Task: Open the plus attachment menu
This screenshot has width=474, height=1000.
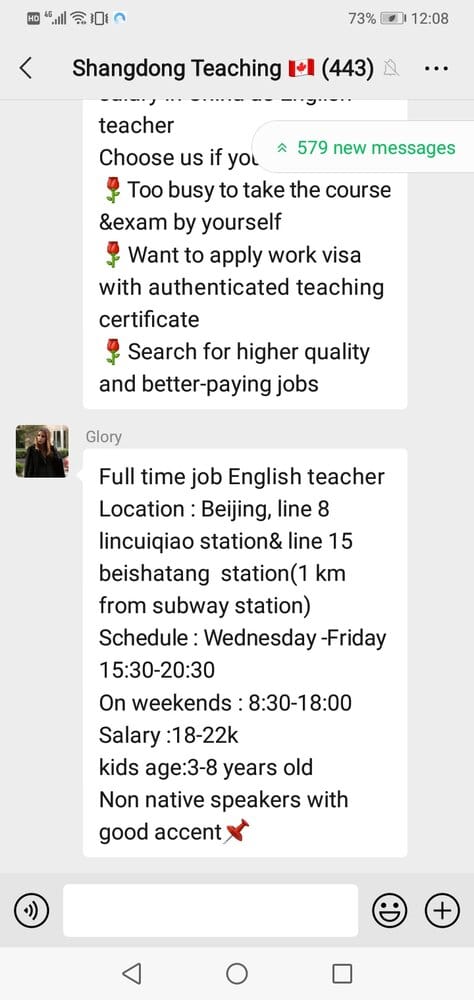Action: (x=442, y=910)
